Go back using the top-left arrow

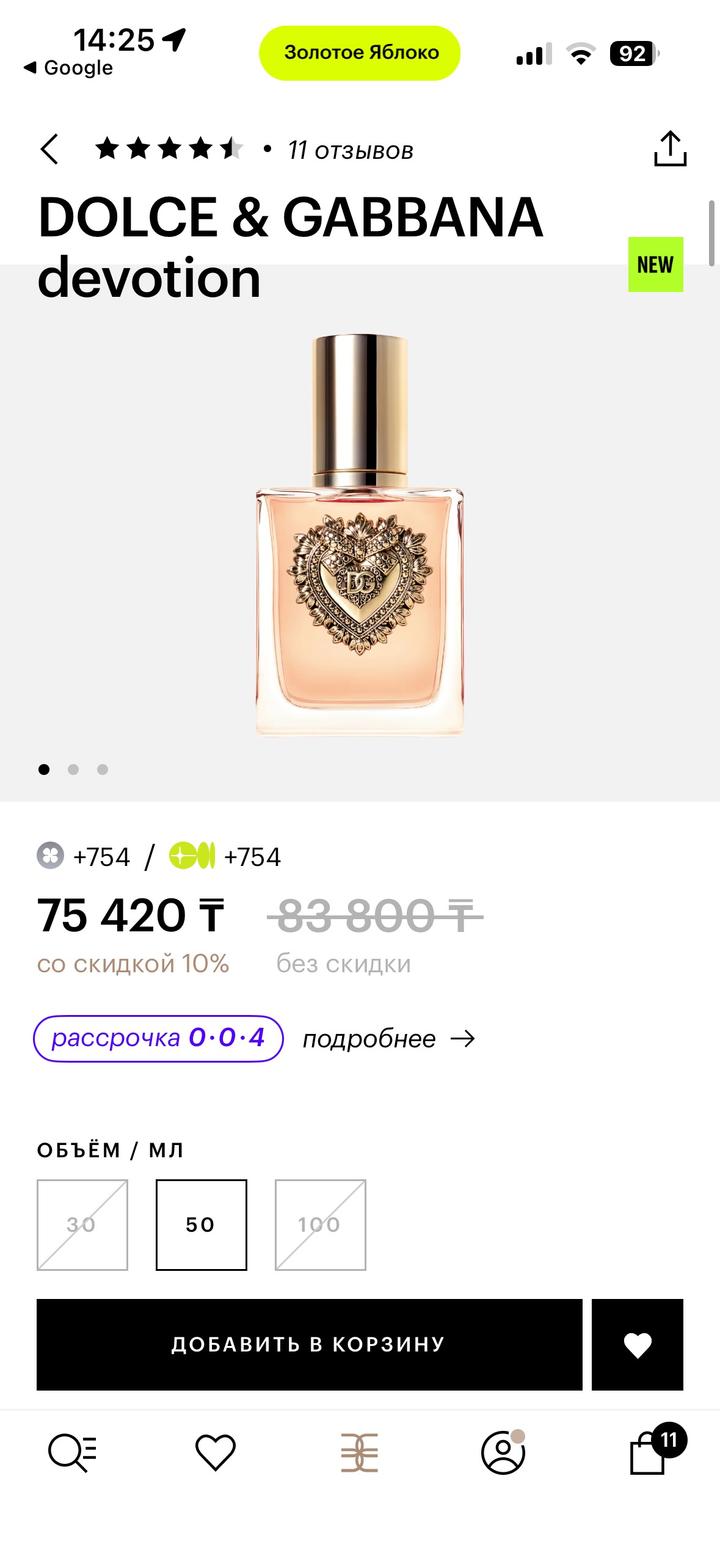[x=50, y=150]
